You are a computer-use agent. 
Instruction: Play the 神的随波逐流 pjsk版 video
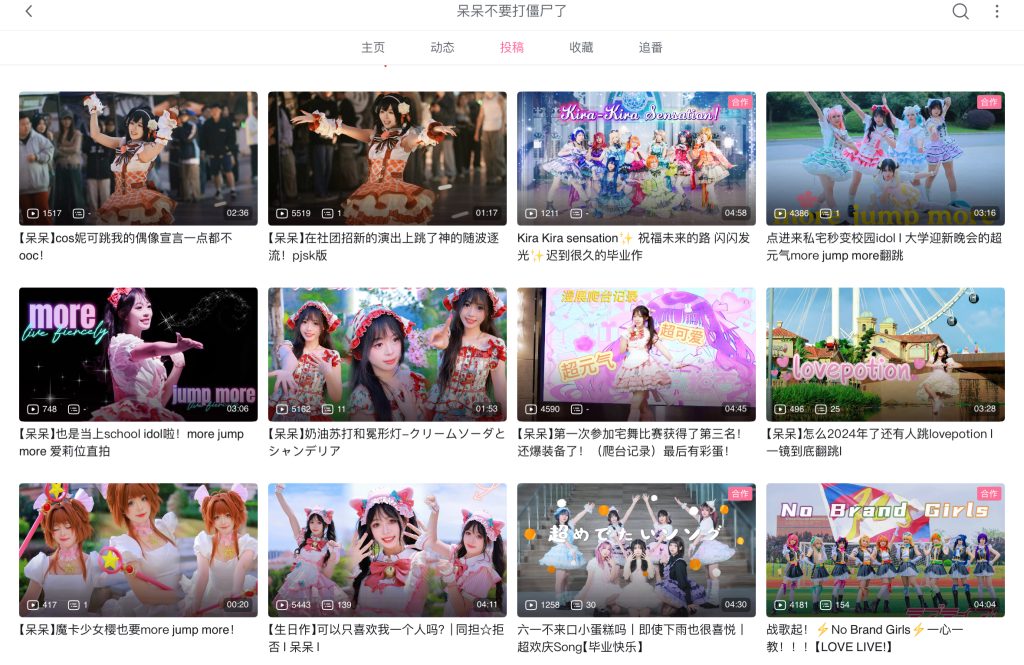[387, 158]
